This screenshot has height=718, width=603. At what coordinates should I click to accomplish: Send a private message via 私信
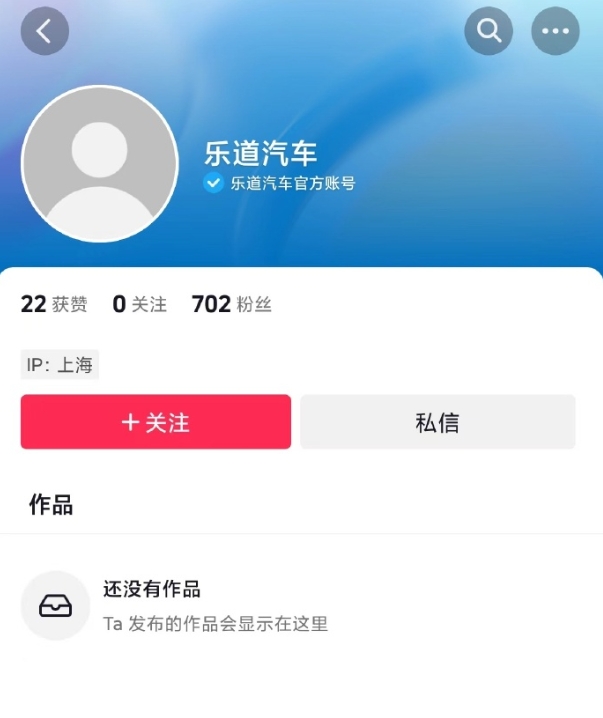click(x=437, y=422)
